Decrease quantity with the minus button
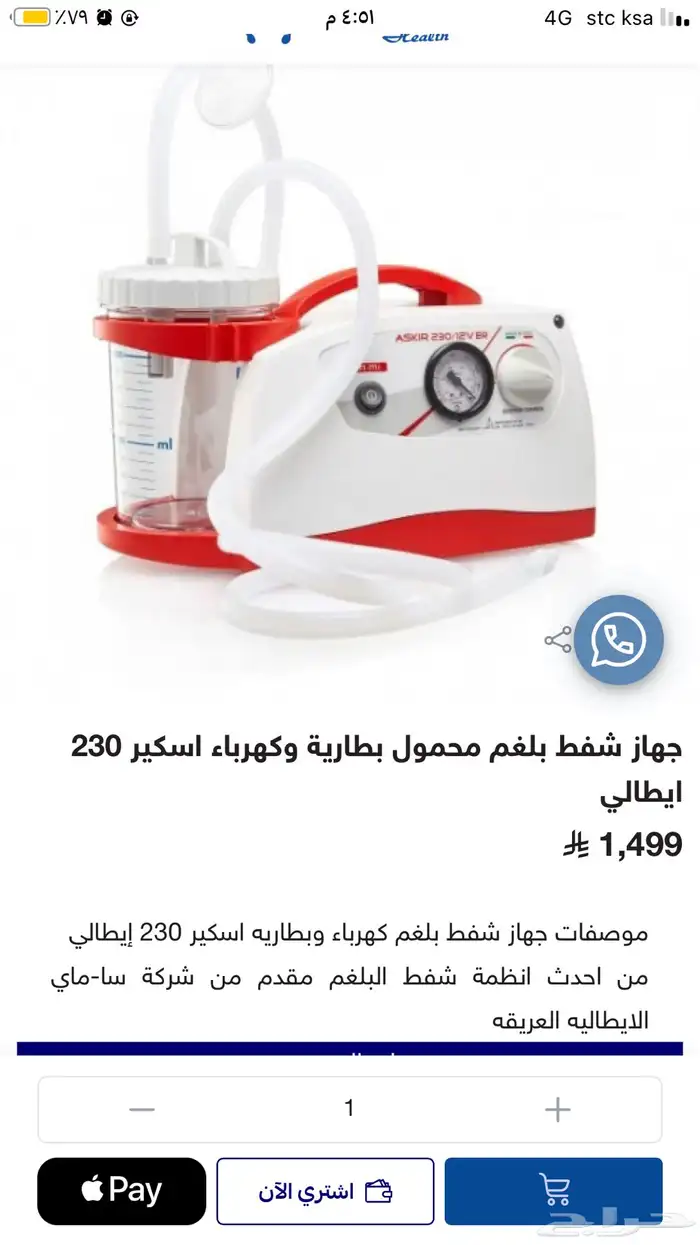Viewport: 700px width, 1245px height. coord(142,1109)
